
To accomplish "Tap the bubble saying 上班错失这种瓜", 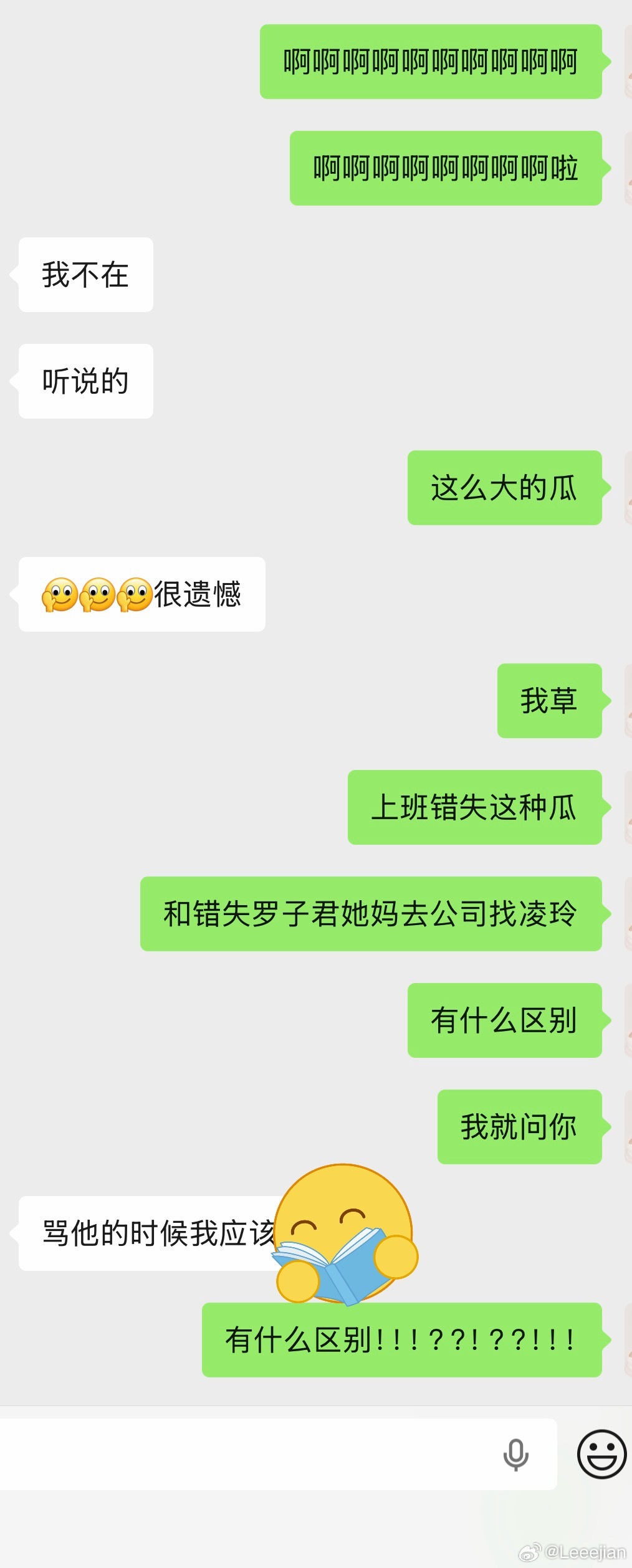I will [x=473, y=807].
